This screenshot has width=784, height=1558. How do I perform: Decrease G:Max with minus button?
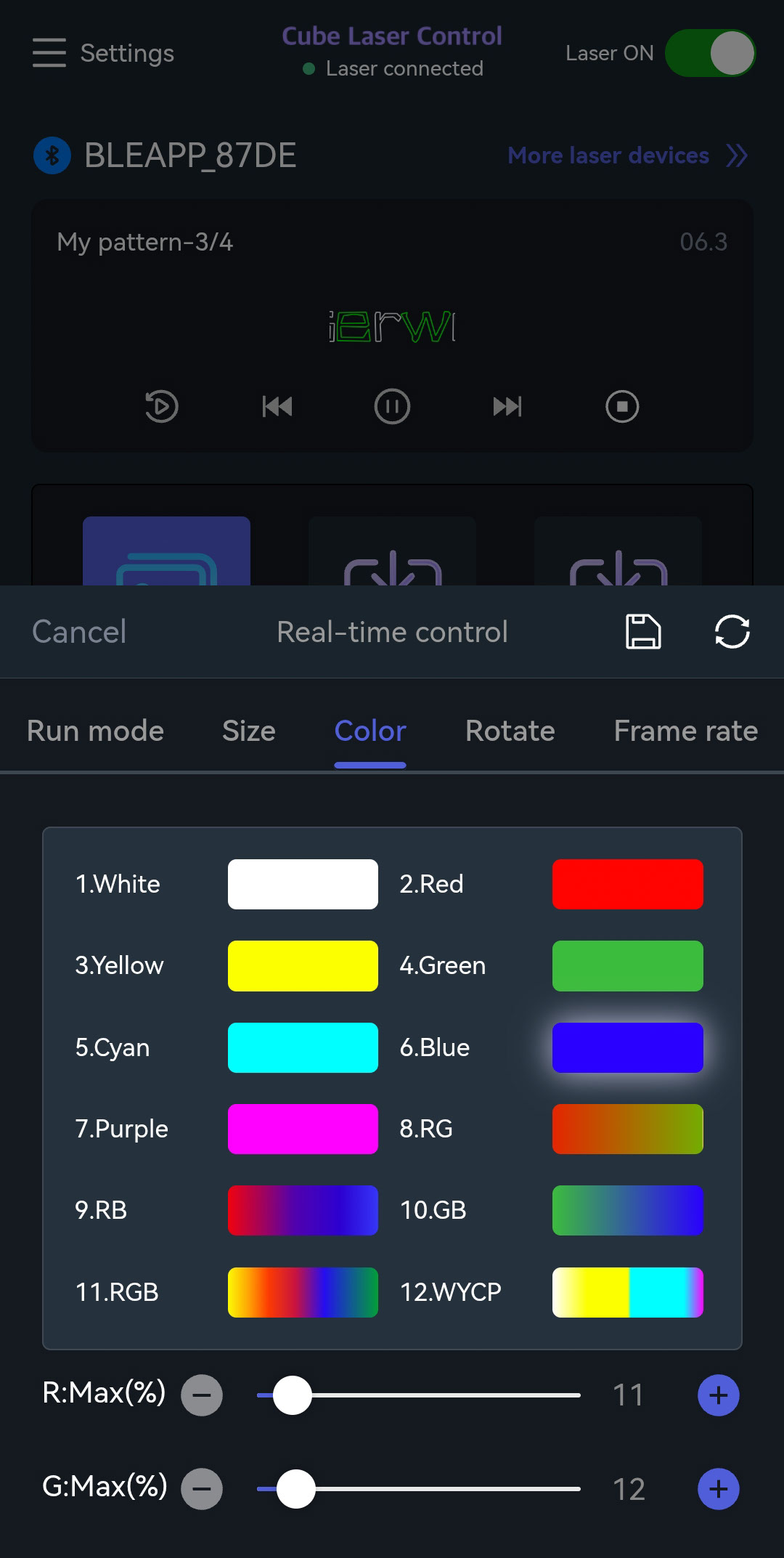pos(202,1489)
